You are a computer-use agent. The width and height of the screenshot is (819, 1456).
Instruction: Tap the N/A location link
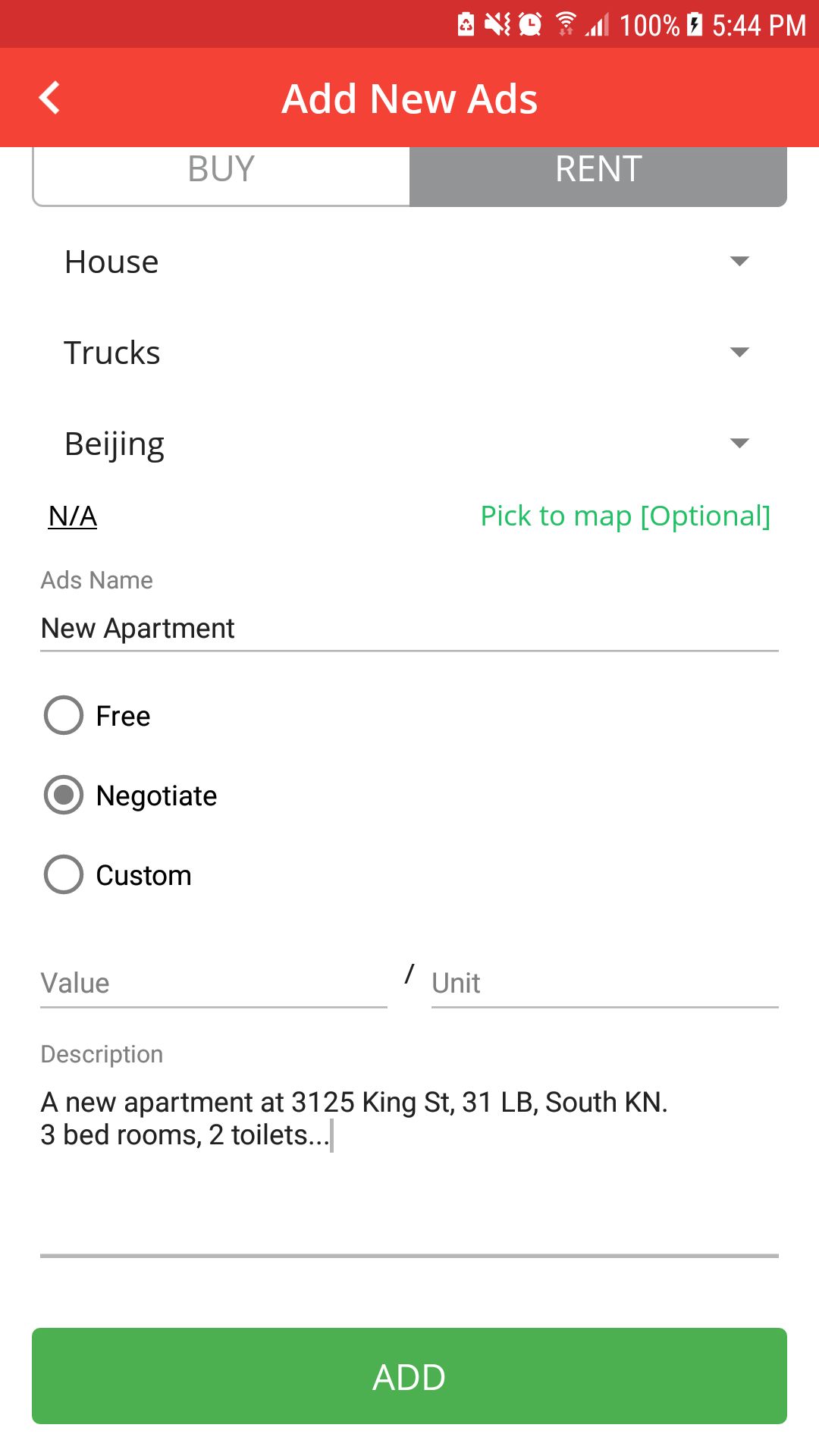[x=73, y=516]
